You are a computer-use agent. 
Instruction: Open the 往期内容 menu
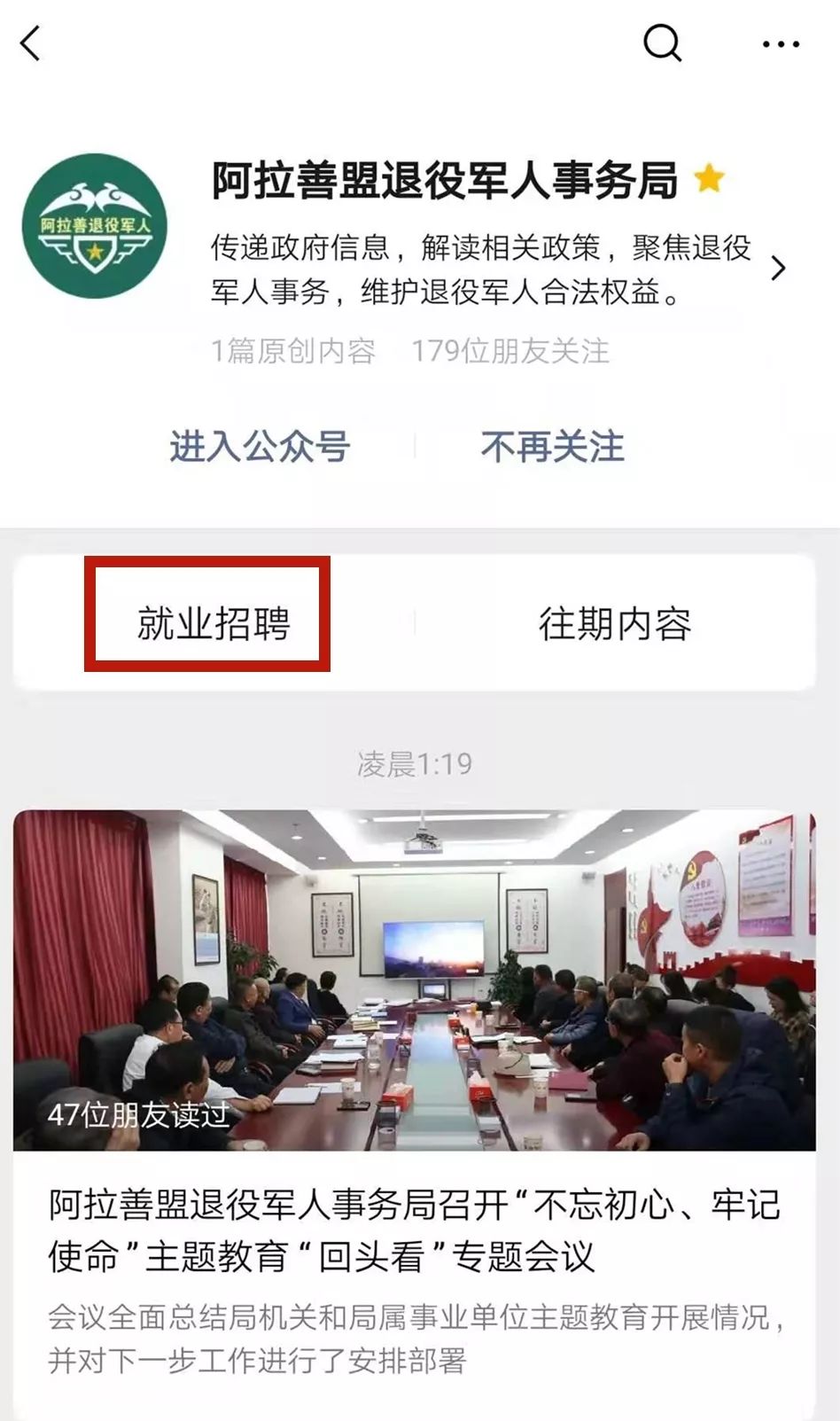coord(615,623)
